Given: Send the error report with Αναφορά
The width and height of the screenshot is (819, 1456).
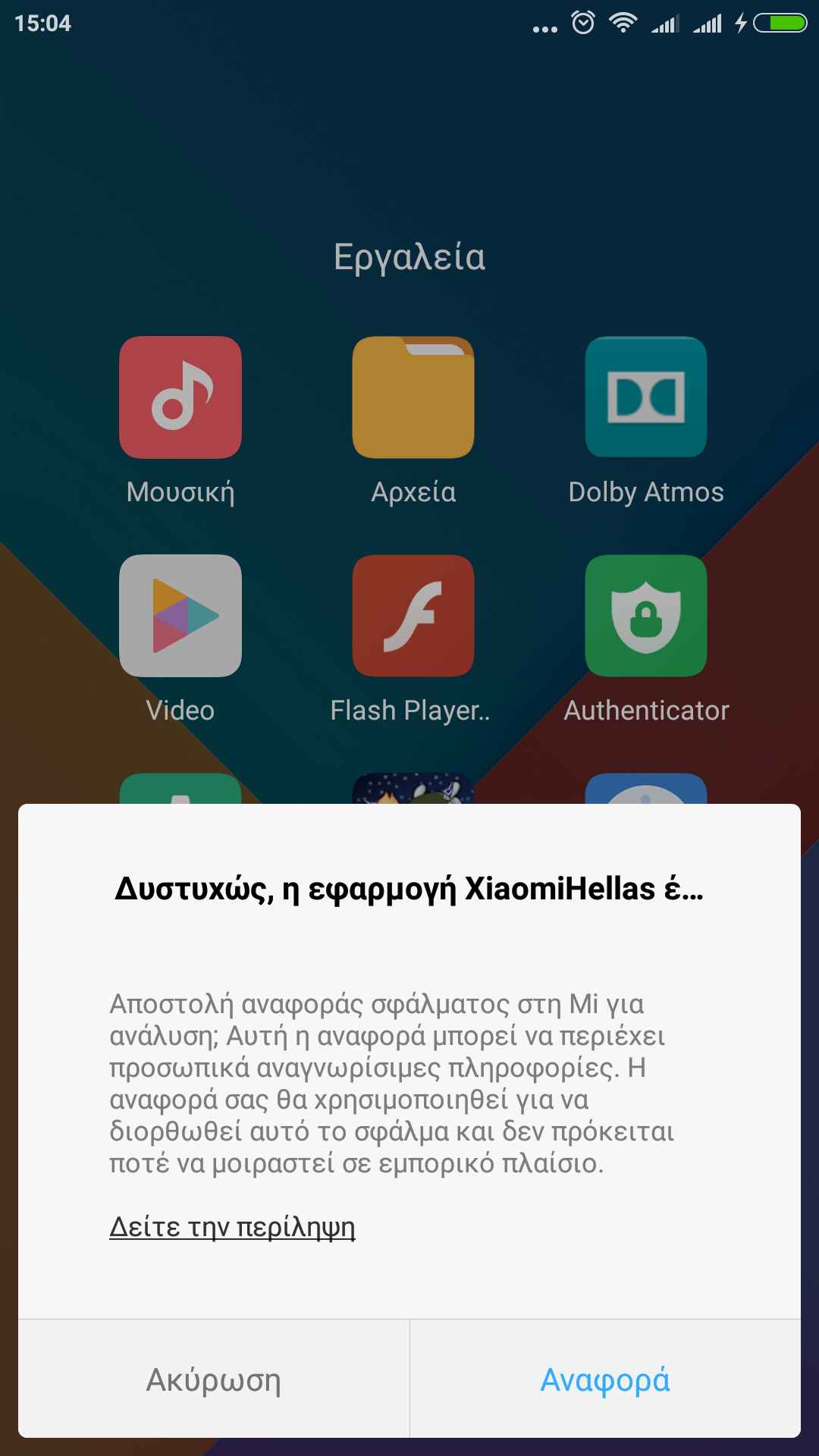Looking at the screenshot, I should (x=605, y=1379).
